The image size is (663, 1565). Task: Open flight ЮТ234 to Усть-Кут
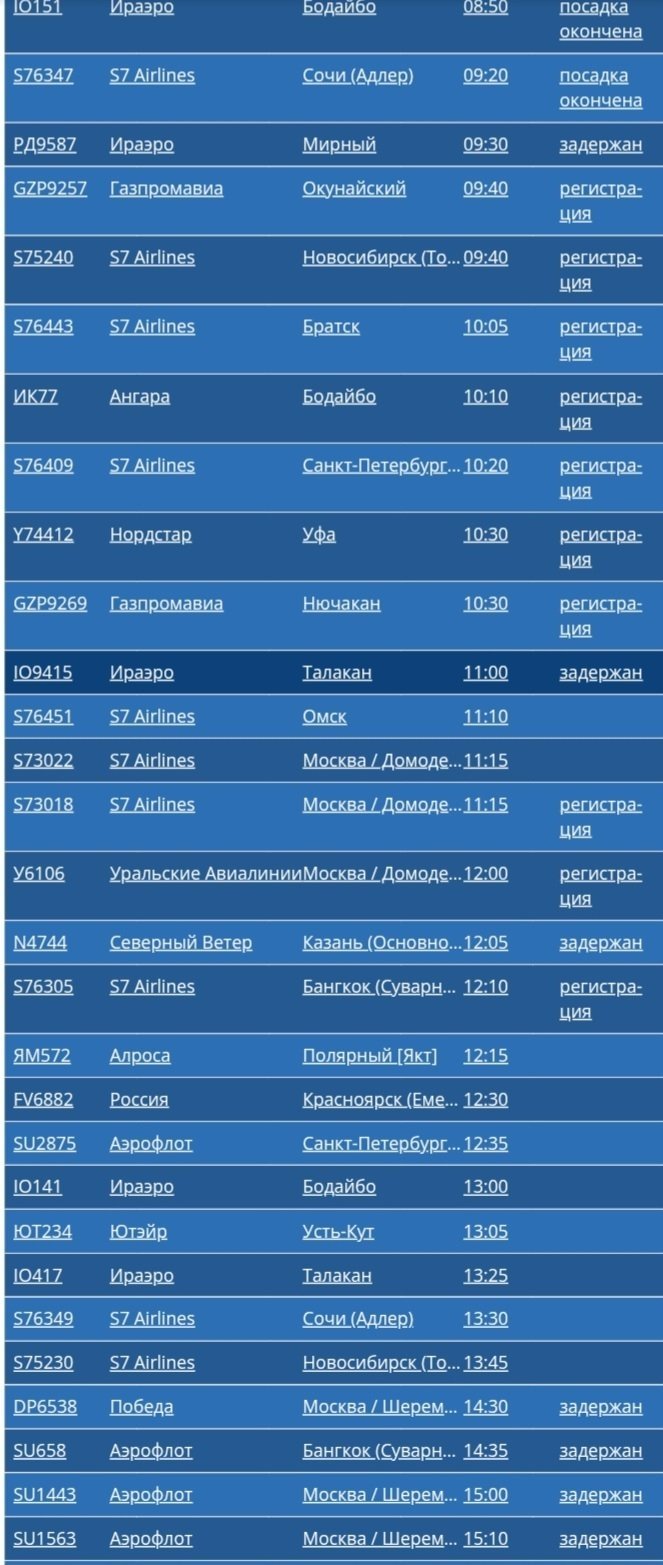(43, 1232)
